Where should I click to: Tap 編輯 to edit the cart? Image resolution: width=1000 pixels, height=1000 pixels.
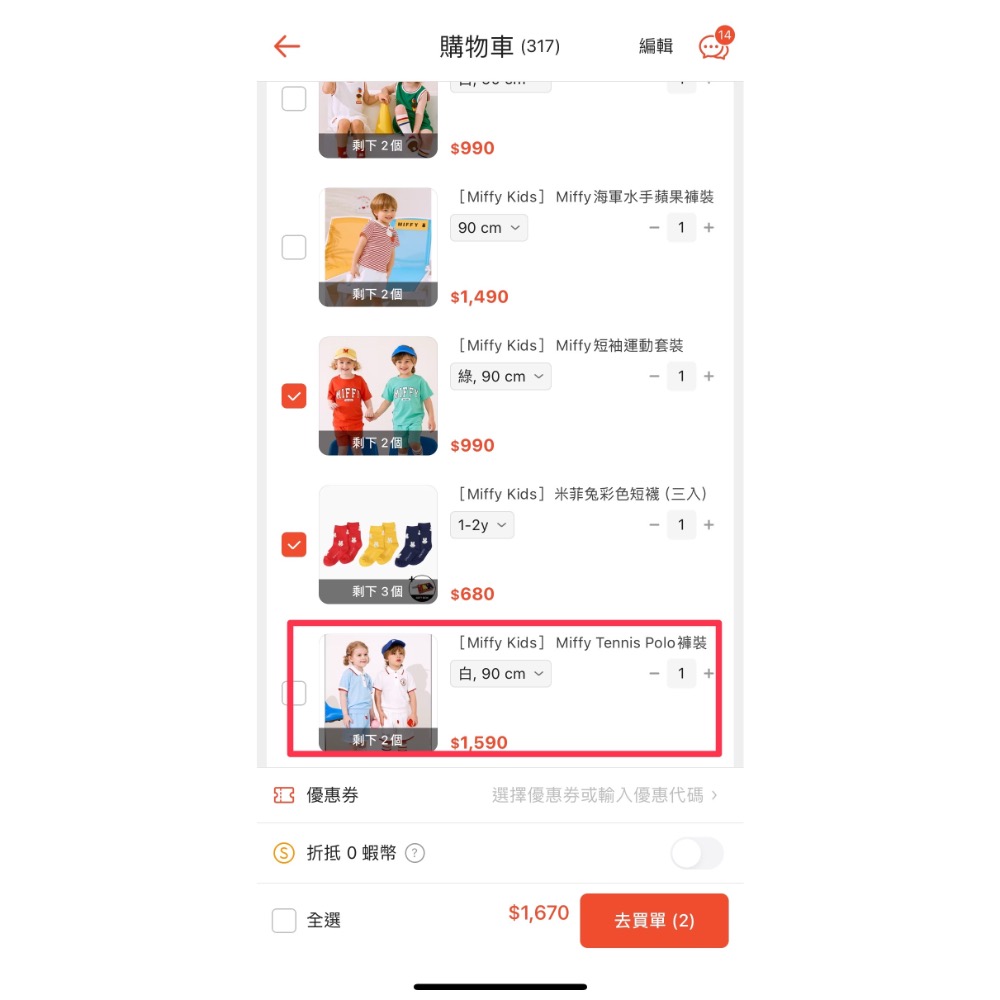coord(656,46)
